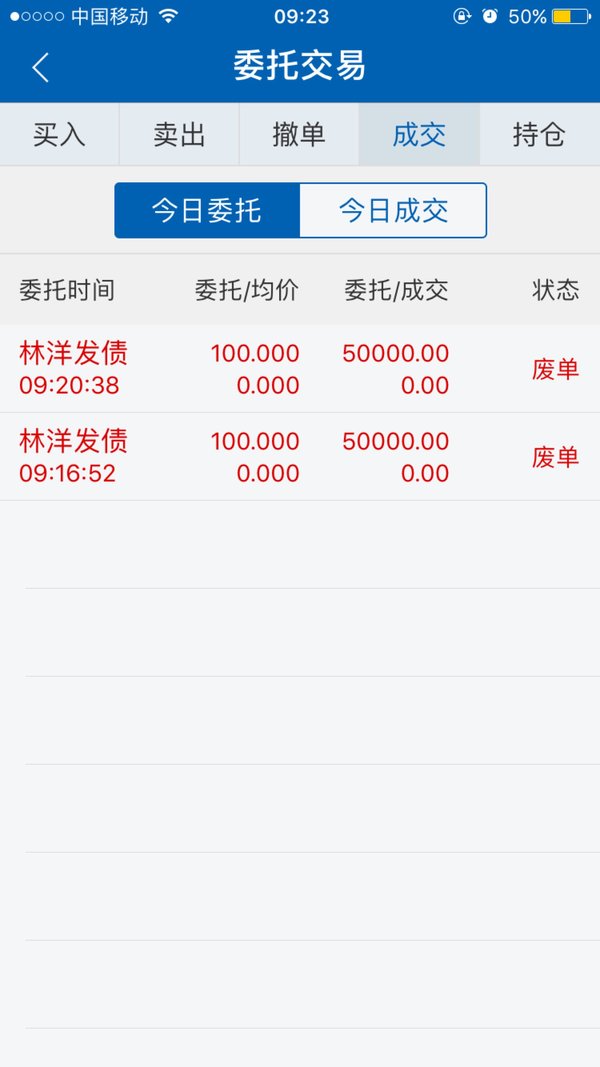Image resolution: width=600 pixels, height=1067 pixels.
Task: Open the 持仓 tab
Action: [539, 135]
